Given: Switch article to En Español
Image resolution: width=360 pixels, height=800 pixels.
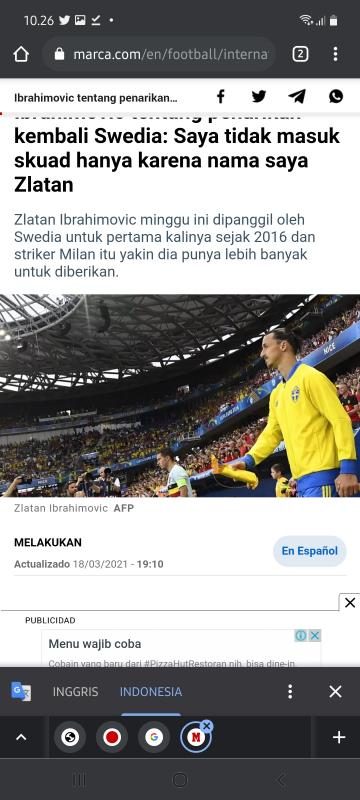Looking at the screenshot, I should pos(310,551).
